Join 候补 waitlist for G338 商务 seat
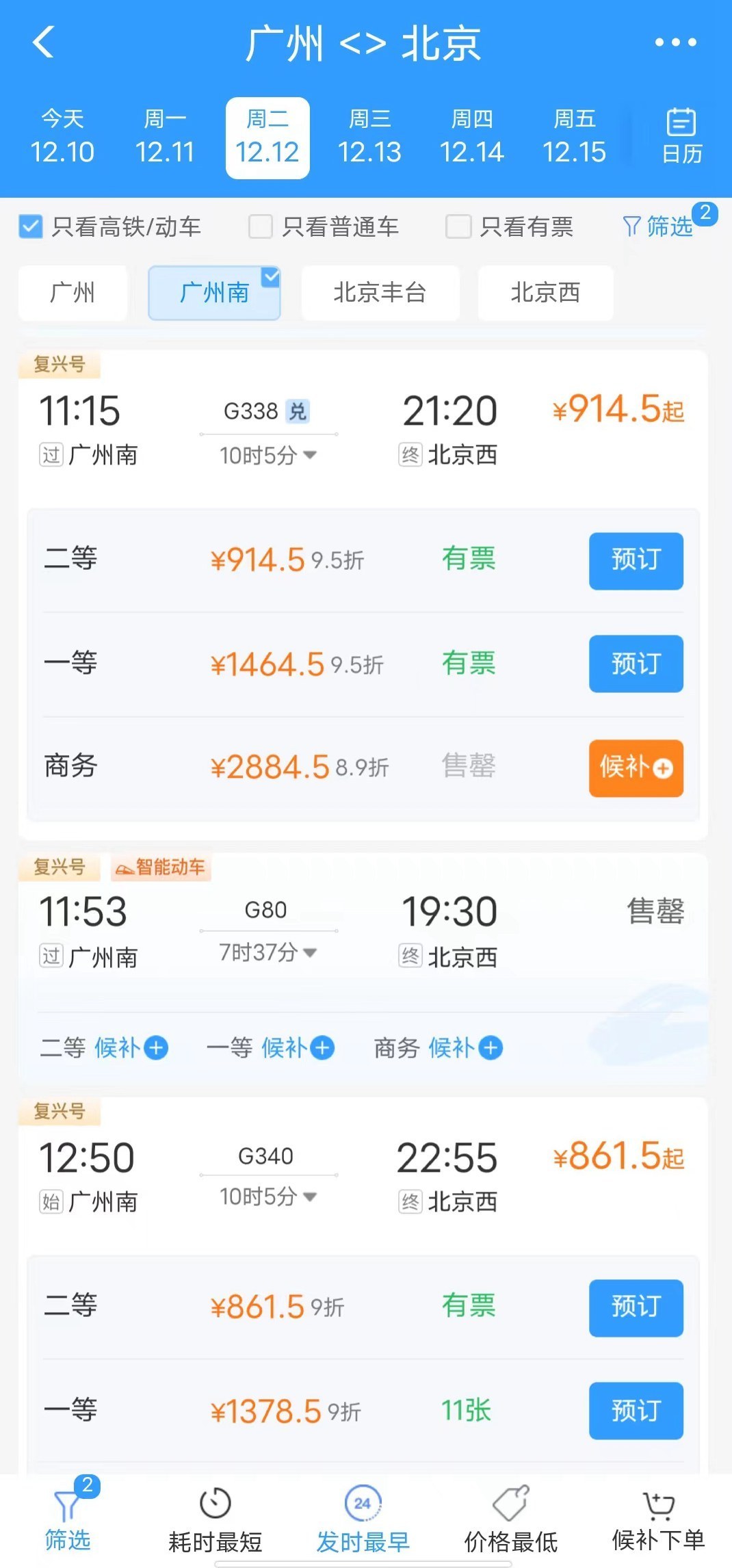Viewport: 732px width, 1568px height. (x=636, y=768)
